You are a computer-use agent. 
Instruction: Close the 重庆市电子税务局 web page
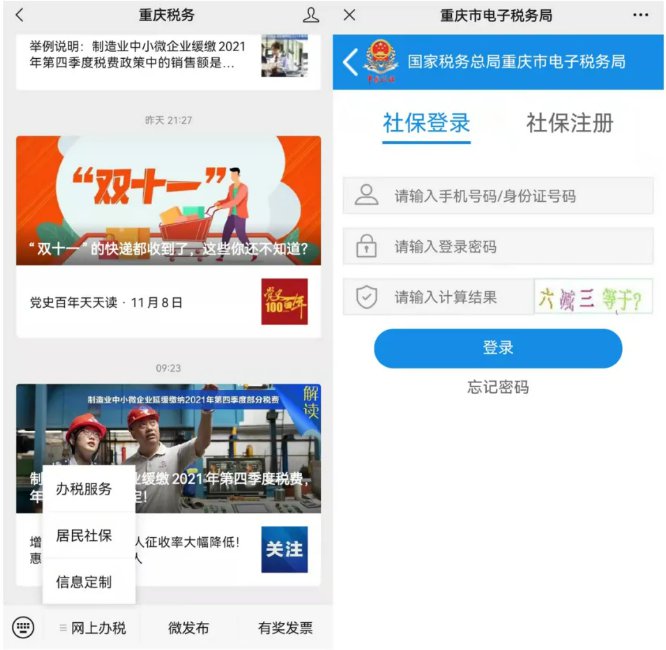pos(349,15)
